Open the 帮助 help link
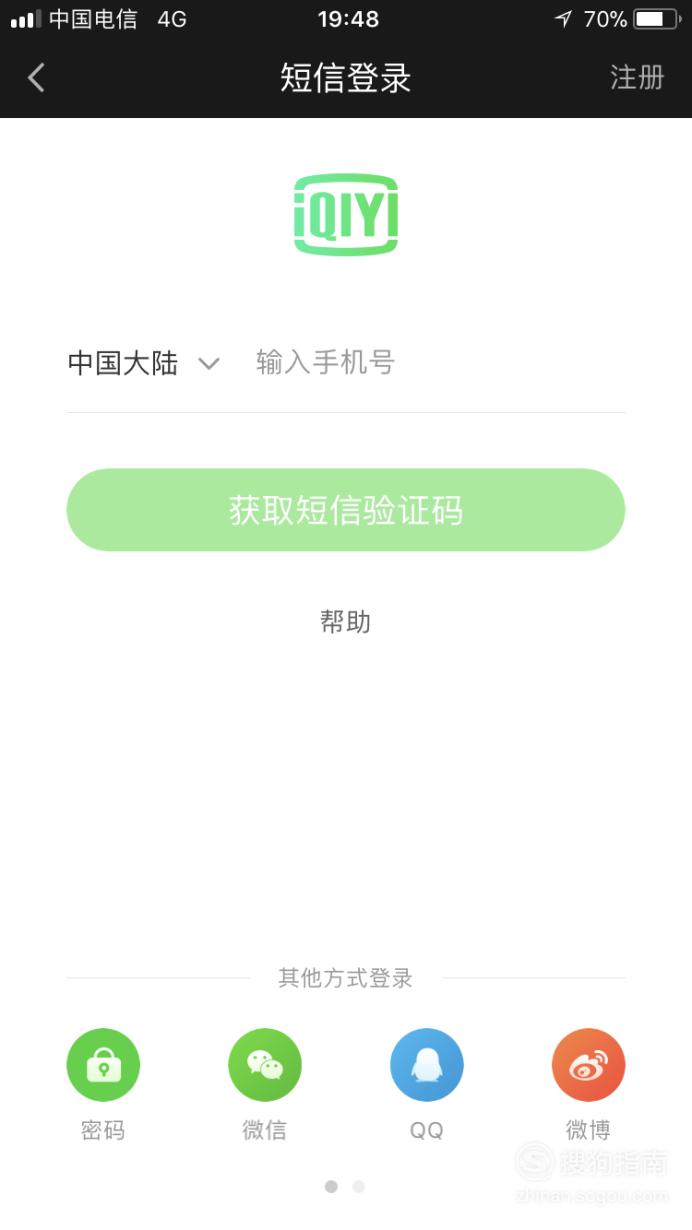 click(x=346, y=622)
